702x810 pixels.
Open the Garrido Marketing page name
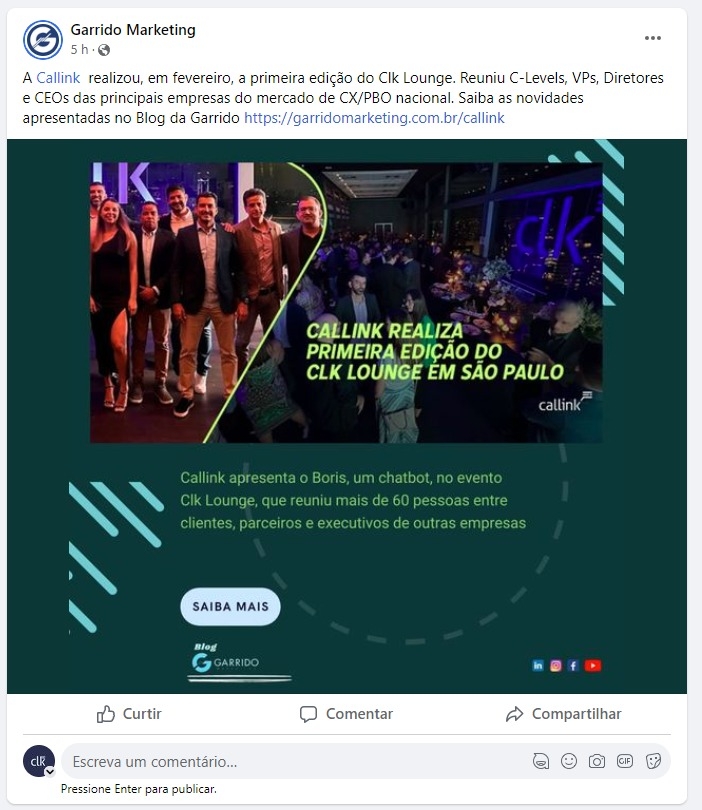[x=133, y=30]
